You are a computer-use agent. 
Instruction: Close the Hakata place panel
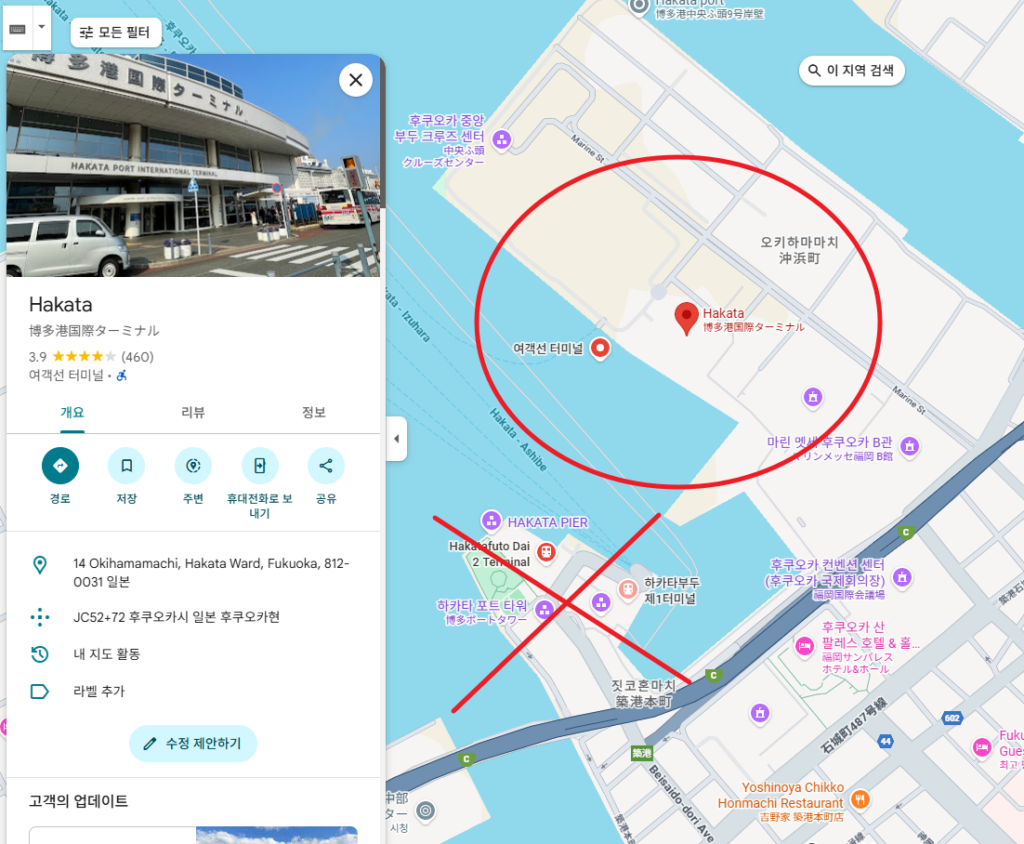pyautogui.click(x=355, y=79)
